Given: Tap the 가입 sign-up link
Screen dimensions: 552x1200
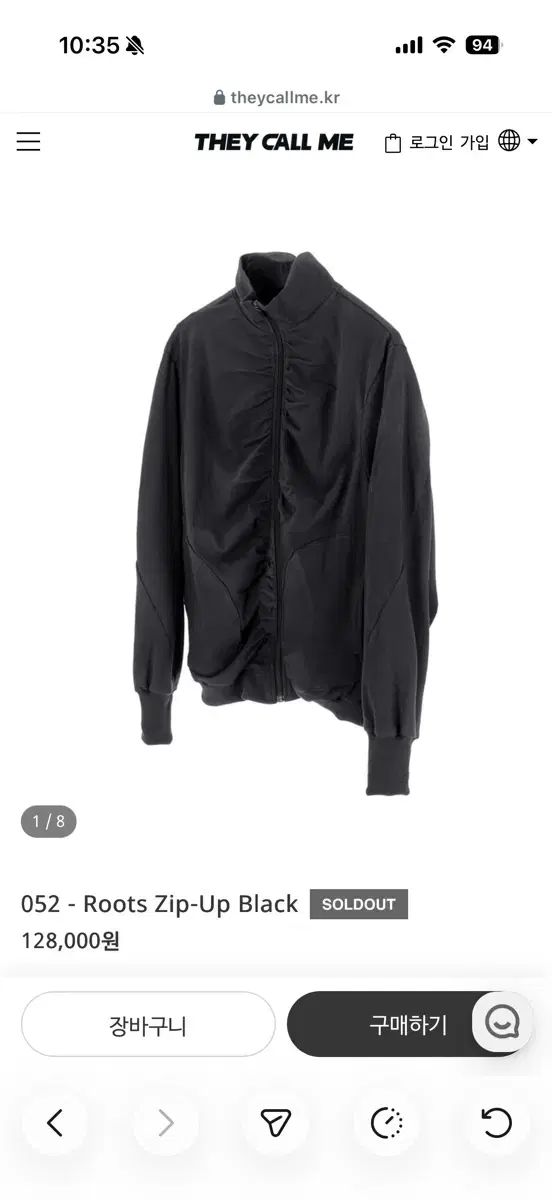Looking at the screenshot, I should tap(475, 142).
